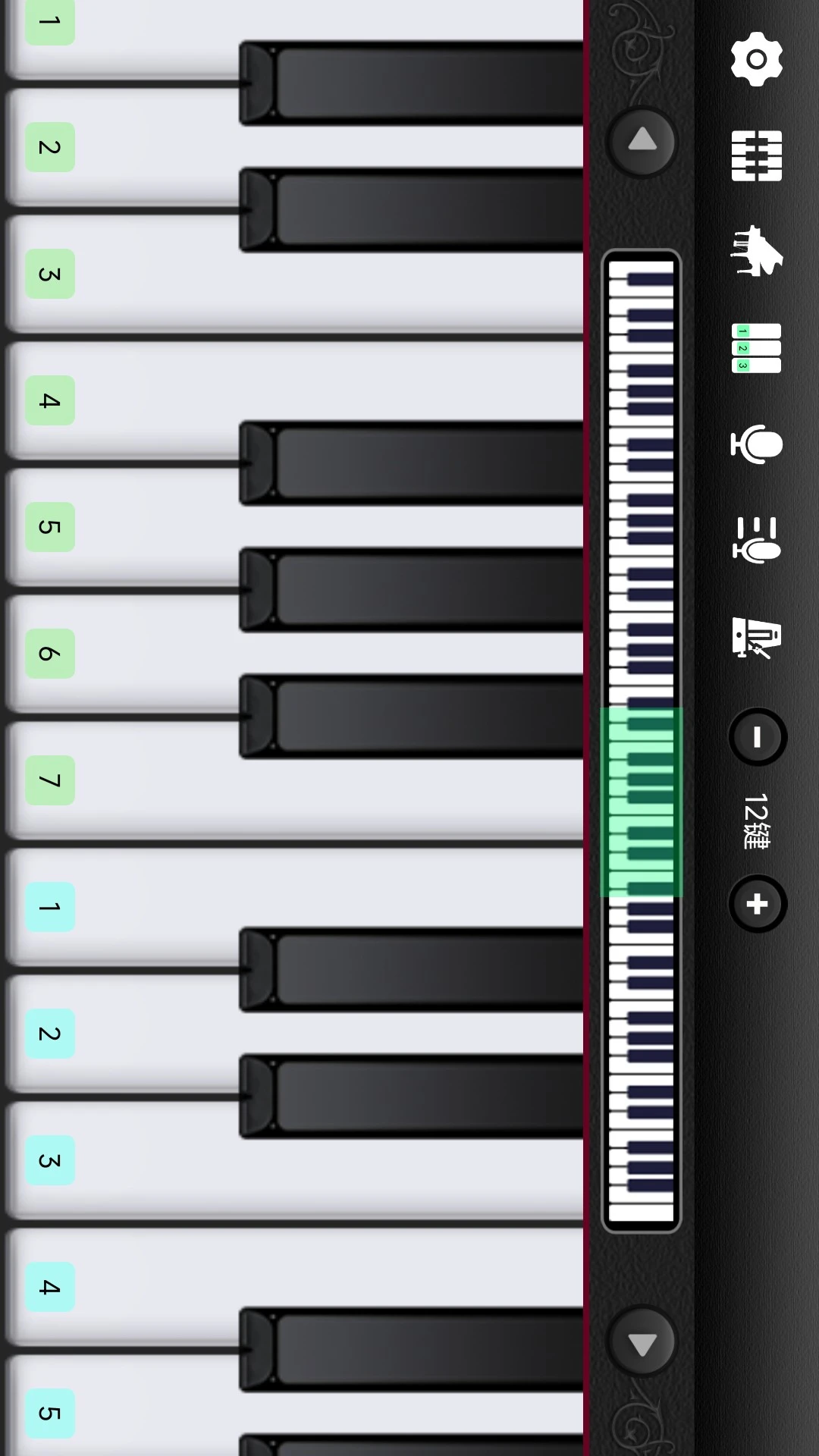Viewport: 819px width, 1456px height.
Task: Start recording with the microphone icon
Action: pyautogui.click(x=756, y=444)
